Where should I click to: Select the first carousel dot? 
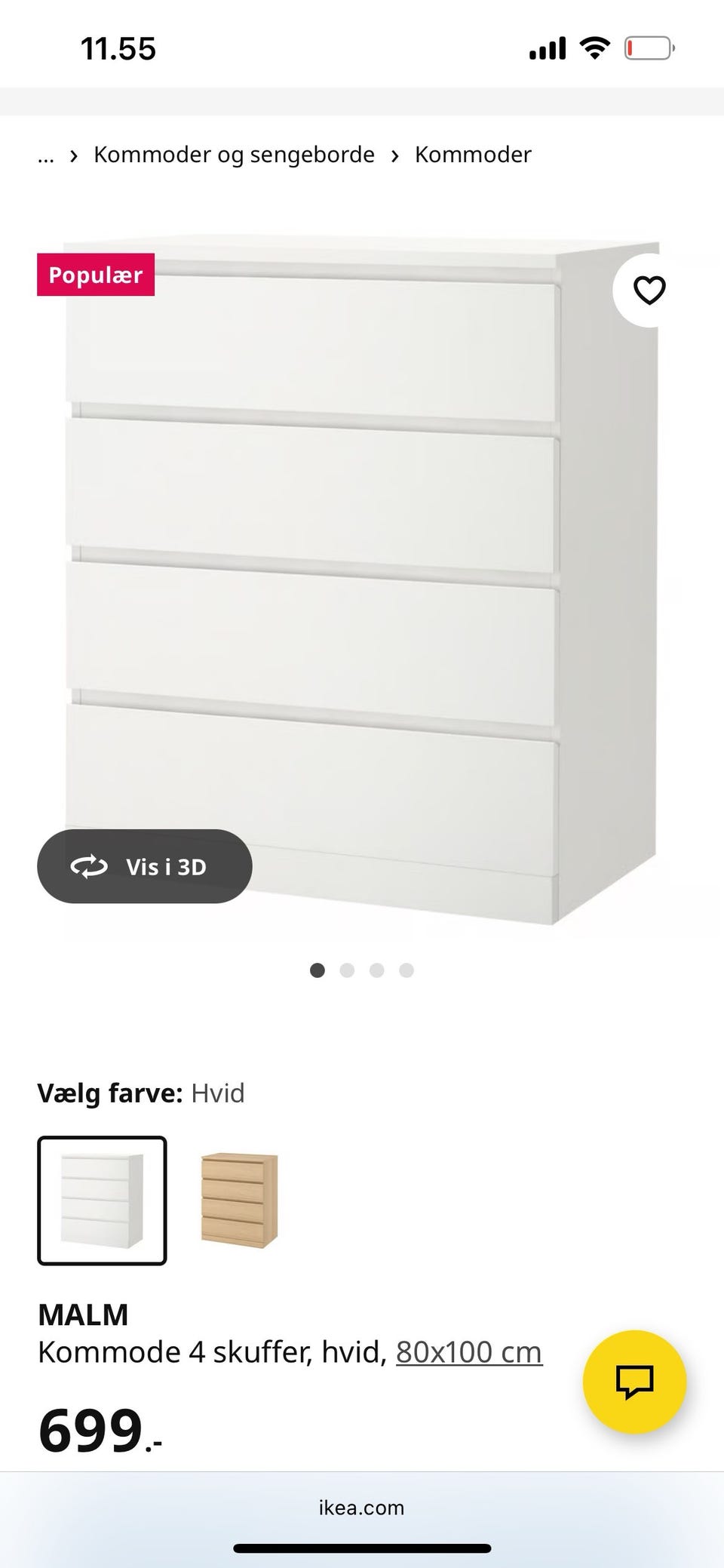318,970
